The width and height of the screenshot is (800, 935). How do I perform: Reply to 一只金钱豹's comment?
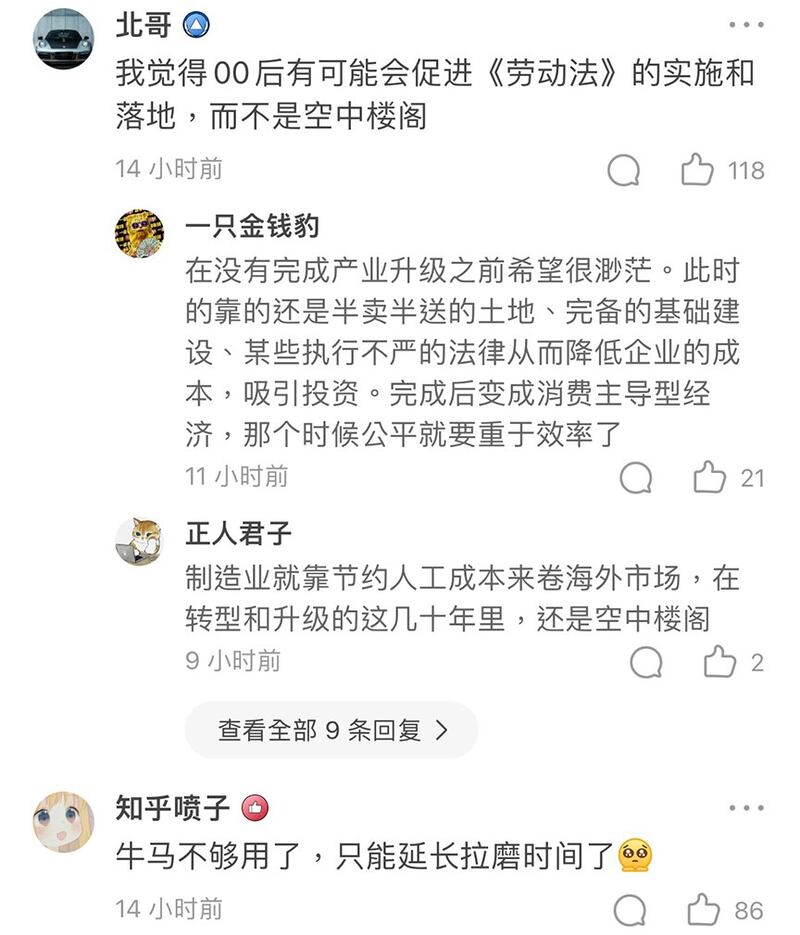[636, 477]
